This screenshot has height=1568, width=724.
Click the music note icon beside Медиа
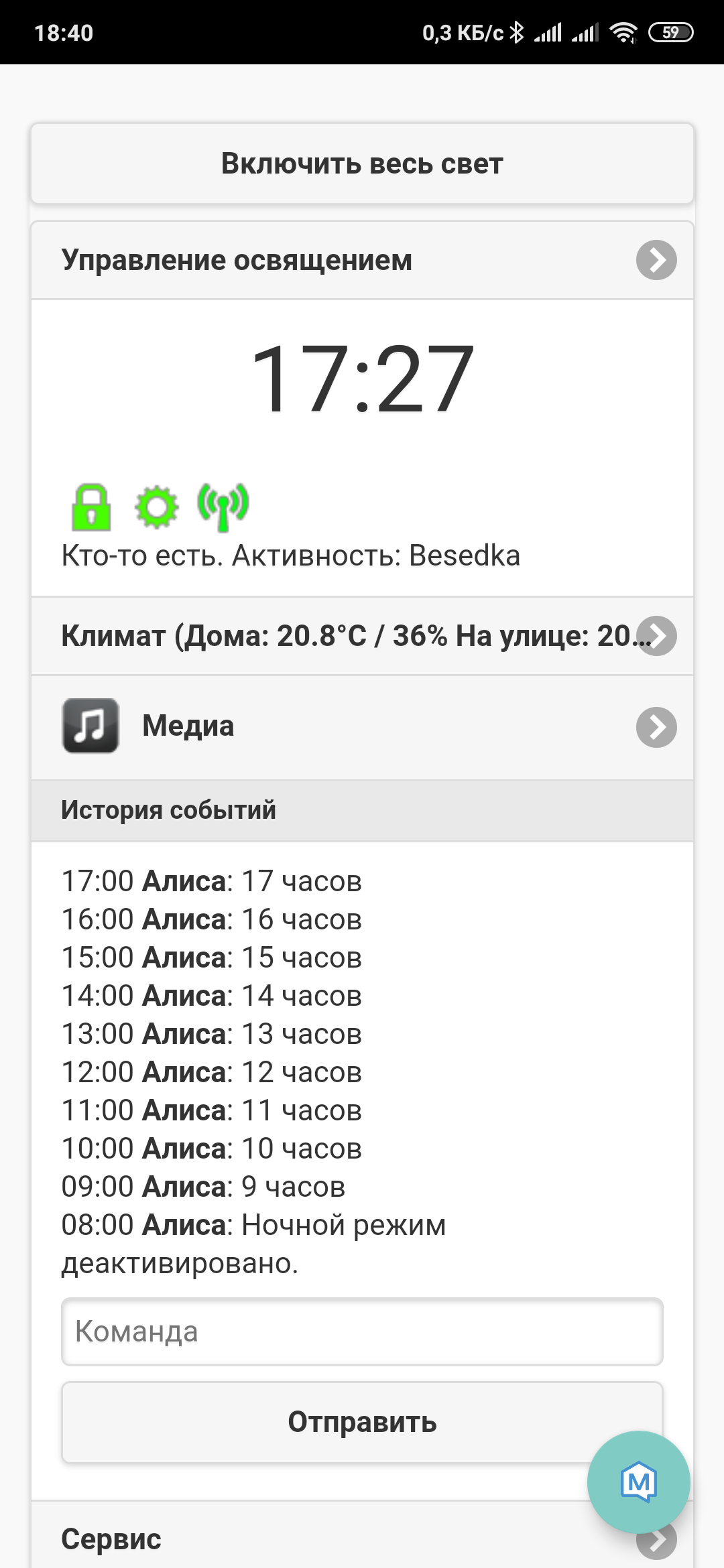(x=90, y=726)
